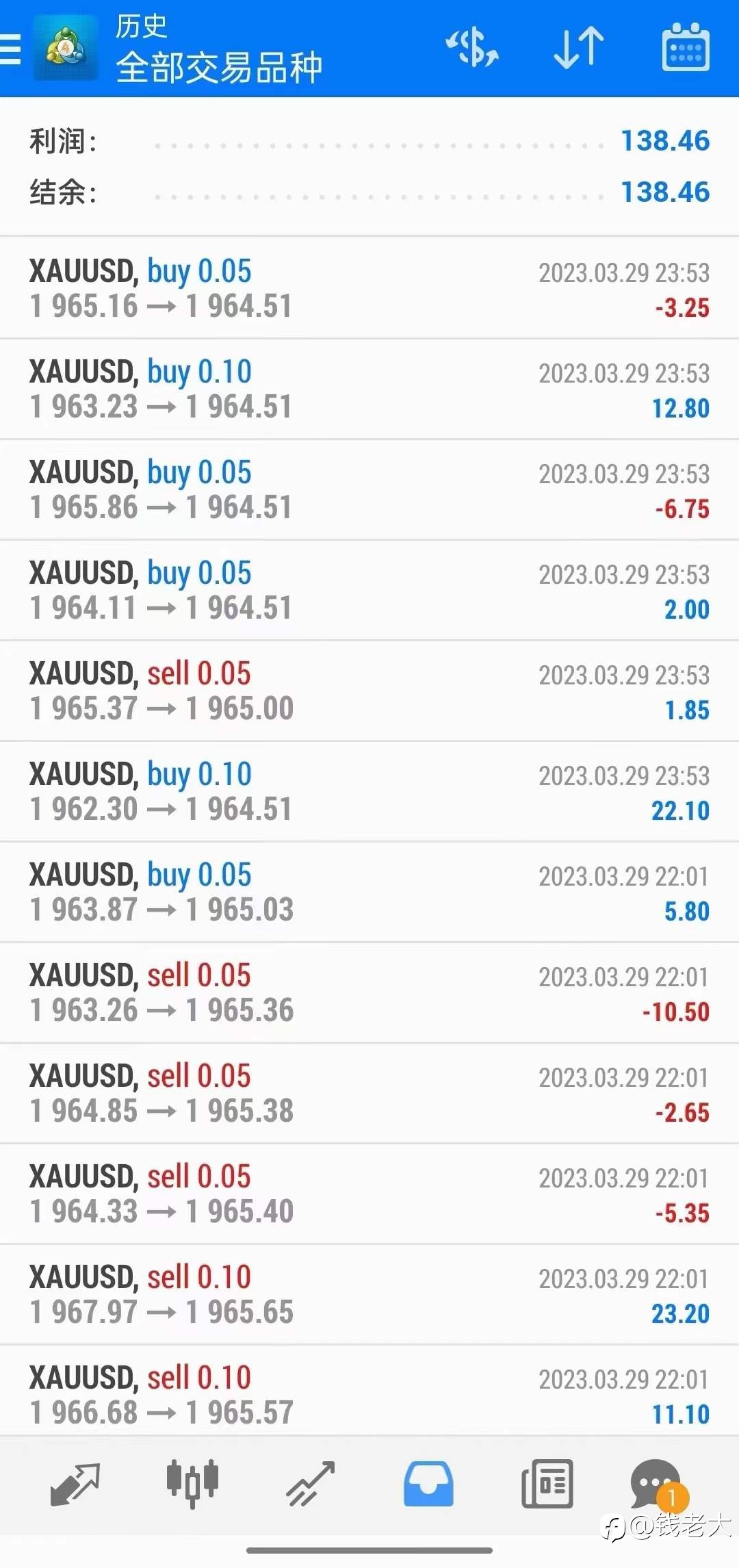Change the history sort order
The width and height of the screenshot is (739, 1568).
point(578,48)
